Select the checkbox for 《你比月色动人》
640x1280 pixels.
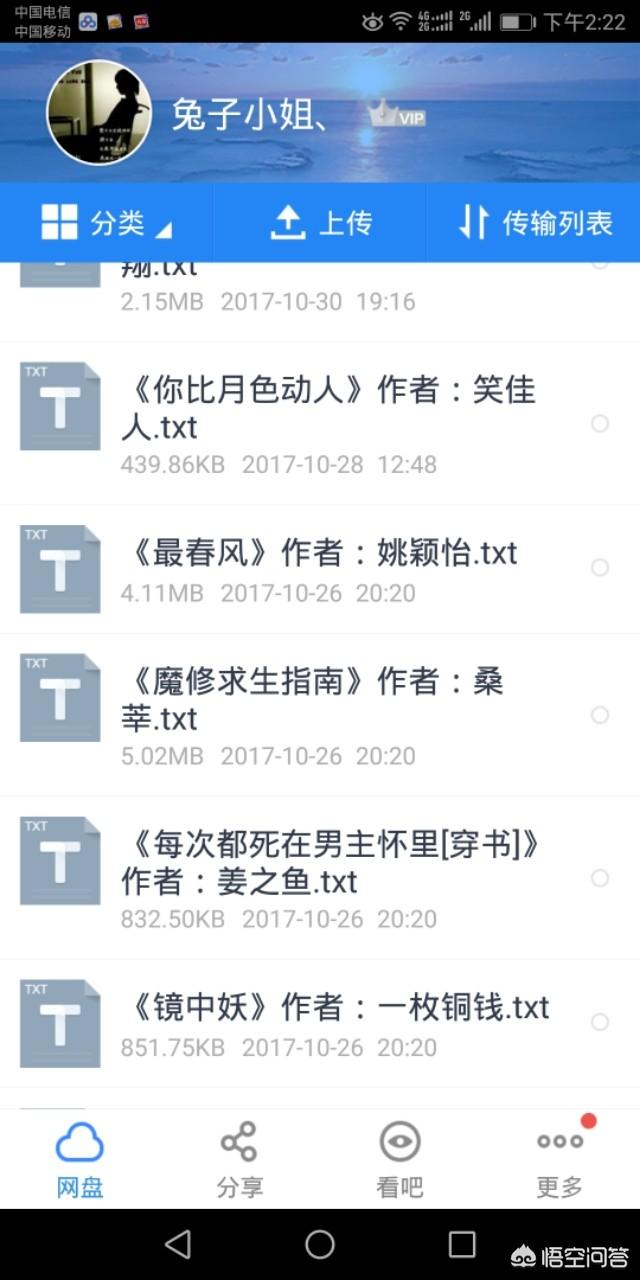[600, 424]
